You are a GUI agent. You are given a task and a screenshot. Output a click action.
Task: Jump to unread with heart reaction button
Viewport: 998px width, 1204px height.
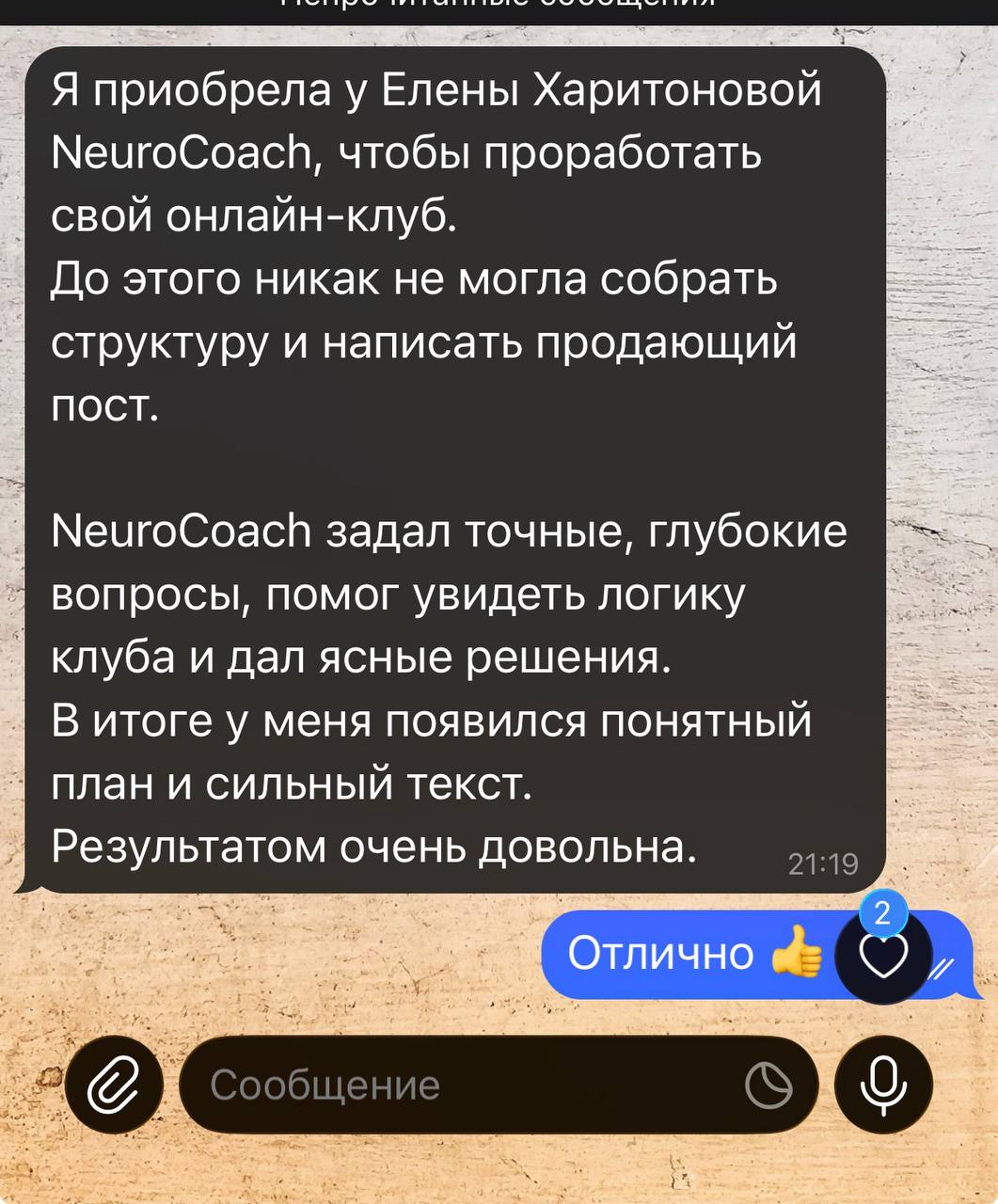(x=883, y=956)
